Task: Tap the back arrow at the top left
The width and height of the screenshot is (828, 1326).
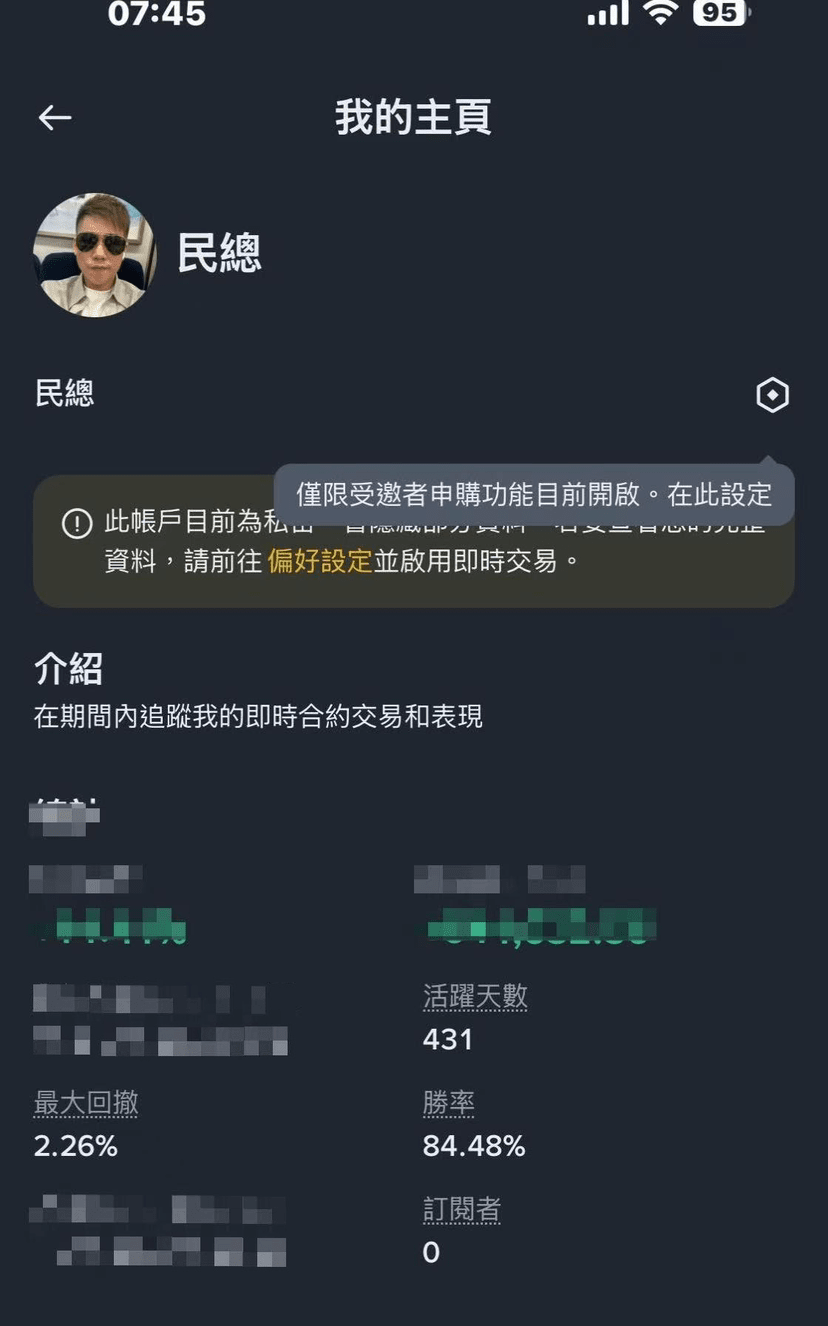Action: 55,117
